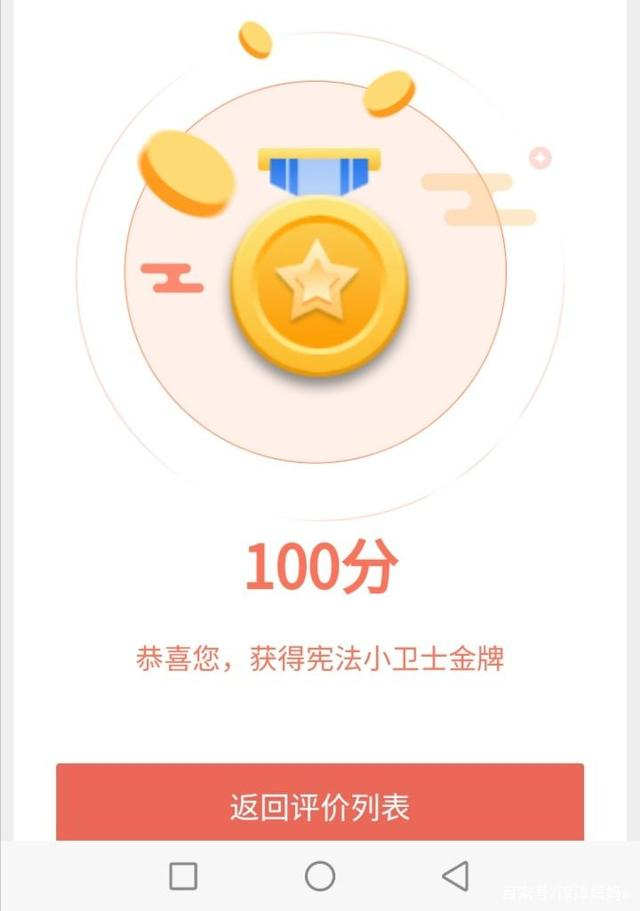Go to the home screen via the circle button
This screenshot has height=911, width=640.
coord(320,876)
